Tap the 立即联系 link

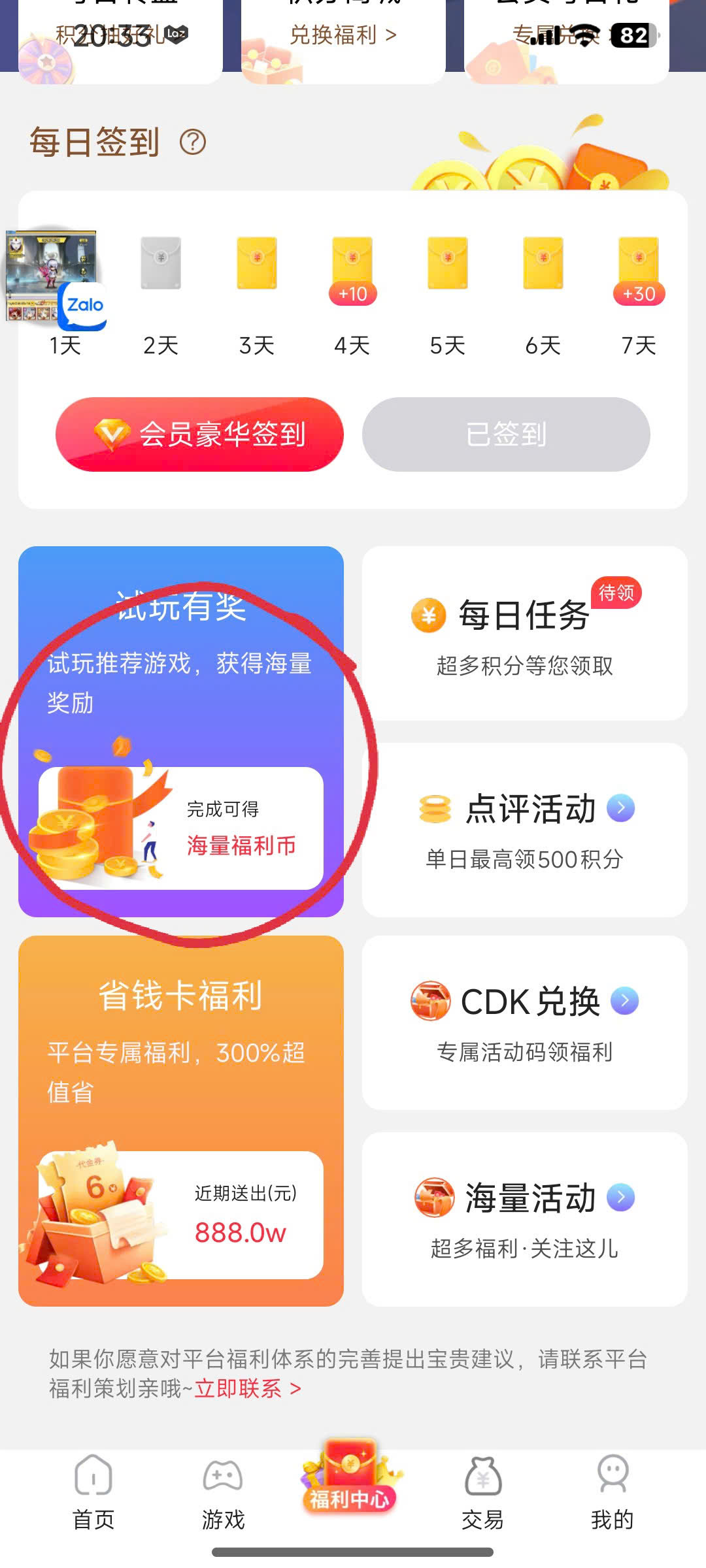point(247,1388)
